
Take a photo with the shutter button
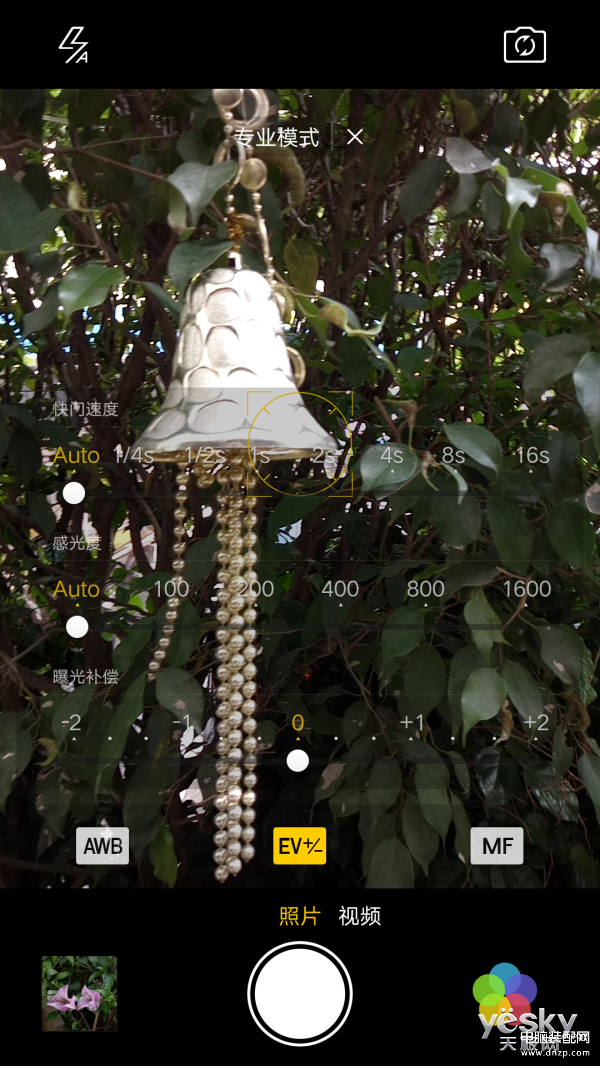pos(300,994)
